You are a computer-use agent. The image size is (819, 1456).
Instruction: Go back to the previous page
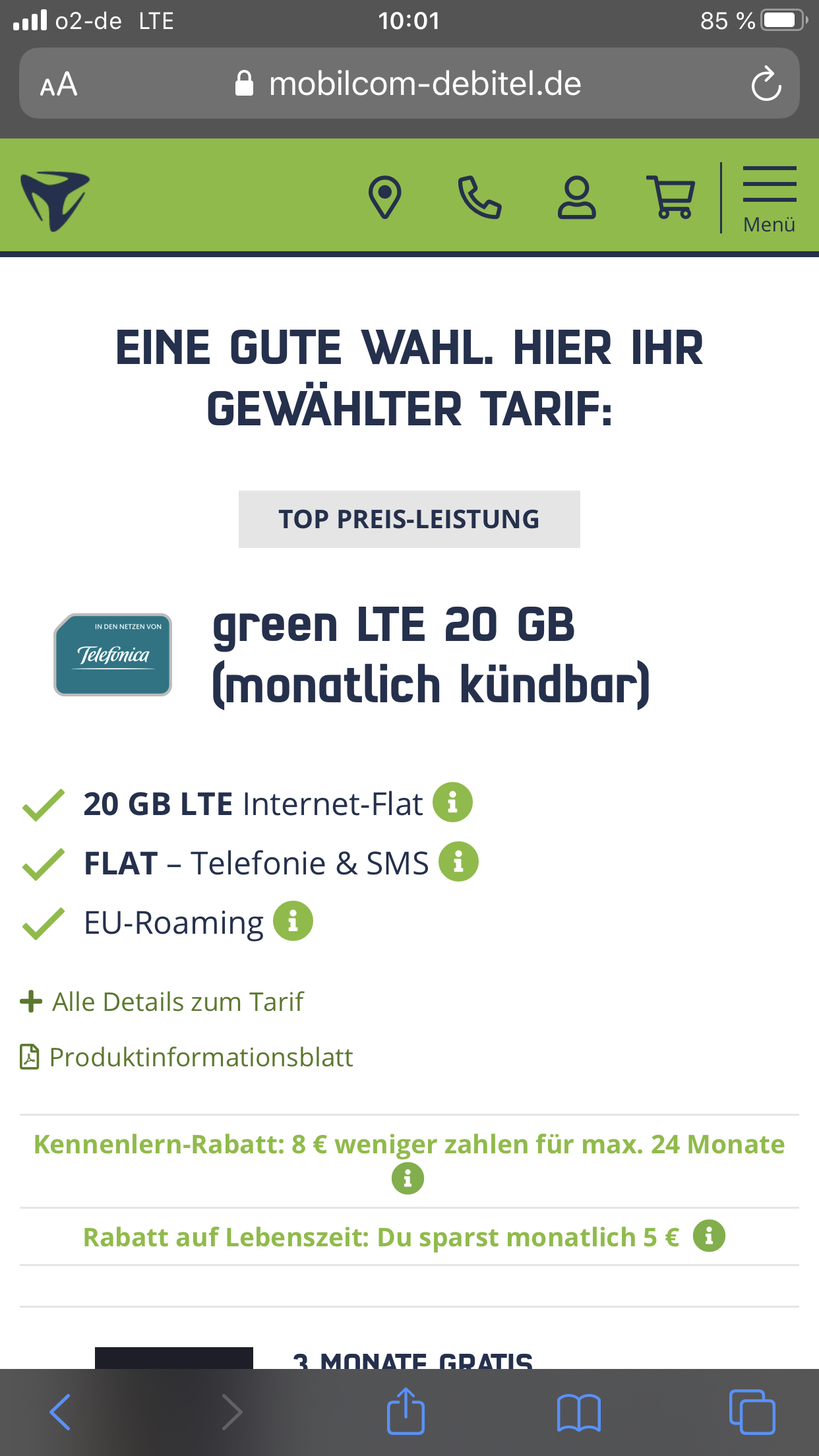point(61,1412)
